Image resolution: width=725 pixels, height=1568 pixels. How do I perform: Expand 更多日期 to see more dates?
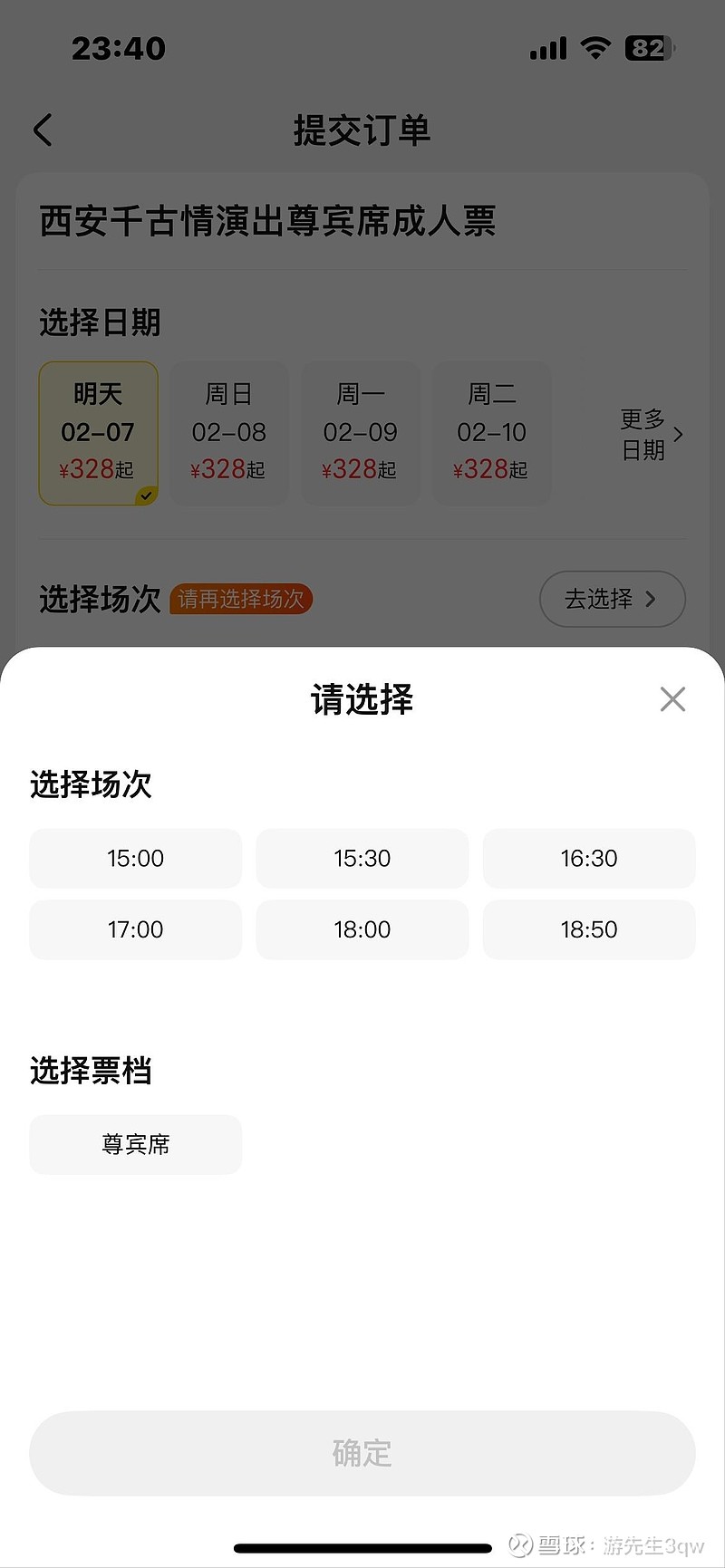[643, 434]
